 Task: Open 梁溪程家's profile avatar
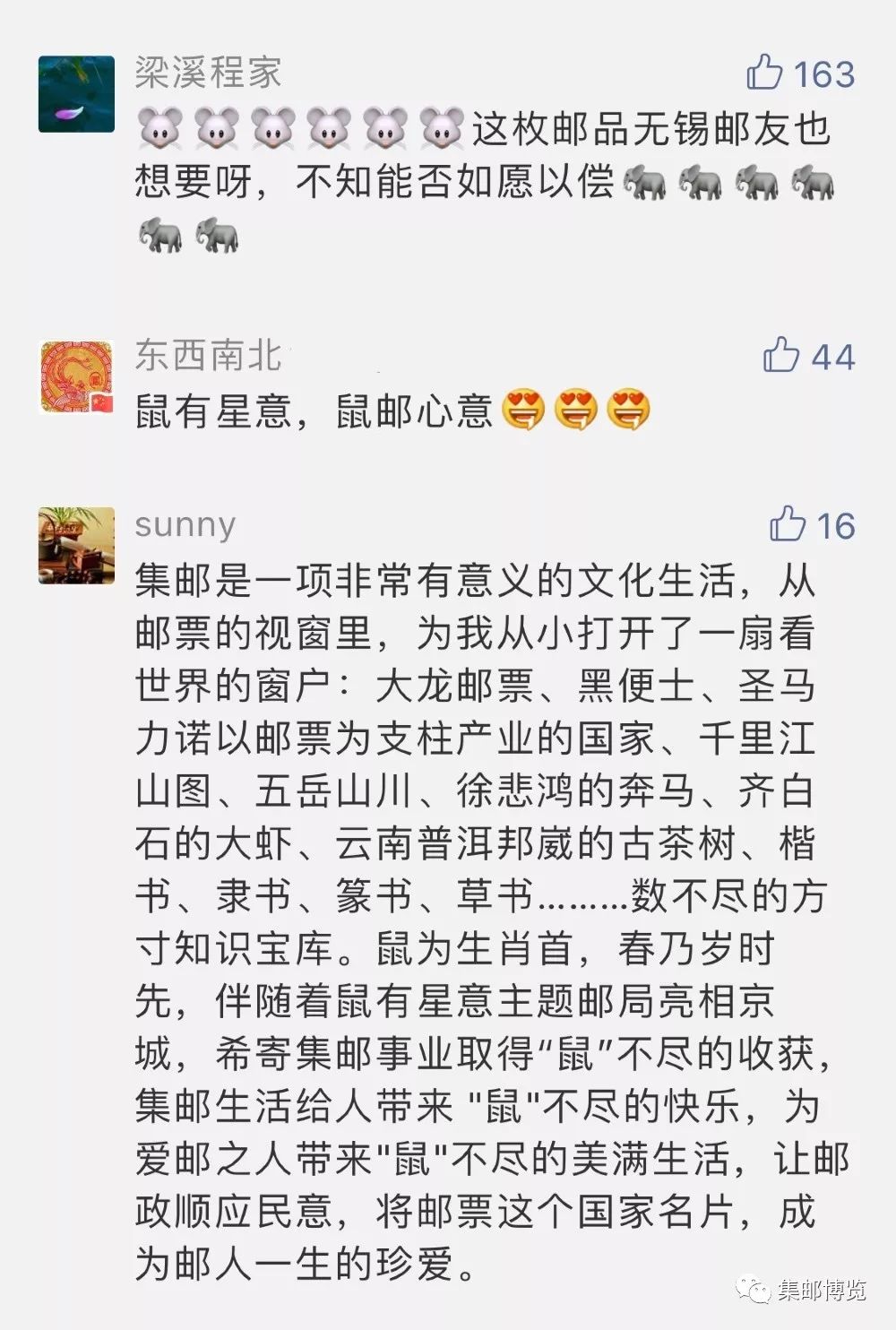76,93
